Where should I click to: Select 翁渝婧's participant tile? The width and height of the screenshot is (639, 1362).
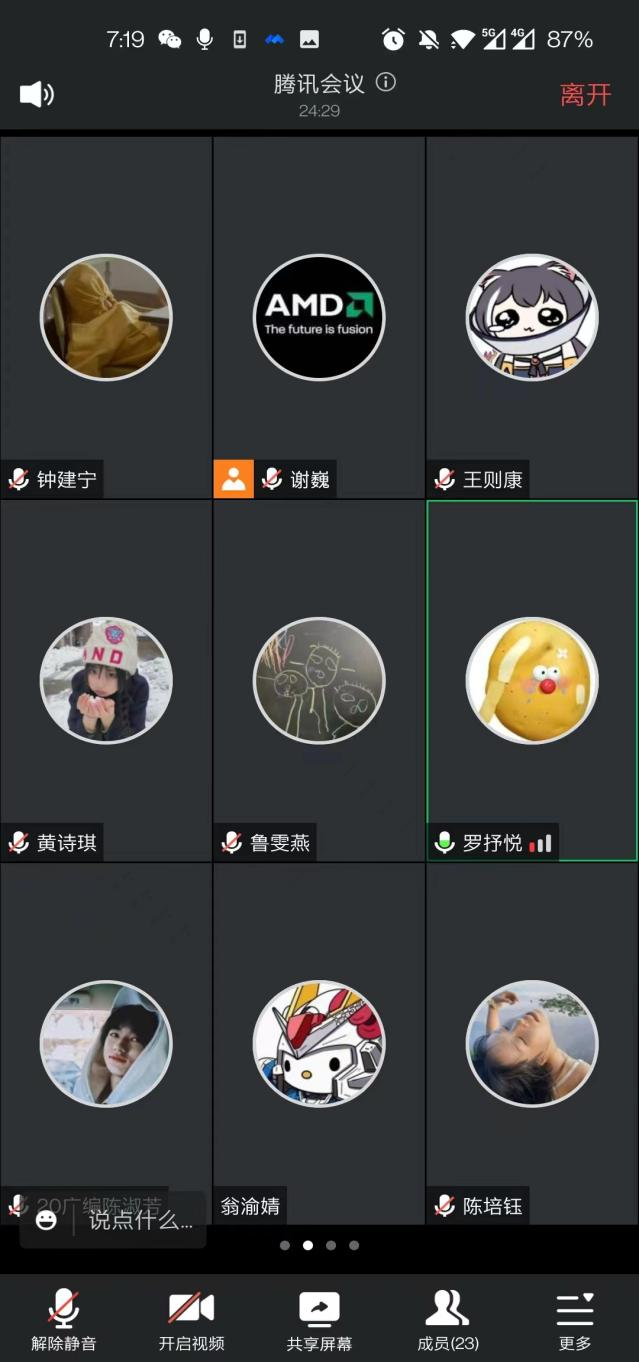pyautogui.click(x=319, y=1043)
